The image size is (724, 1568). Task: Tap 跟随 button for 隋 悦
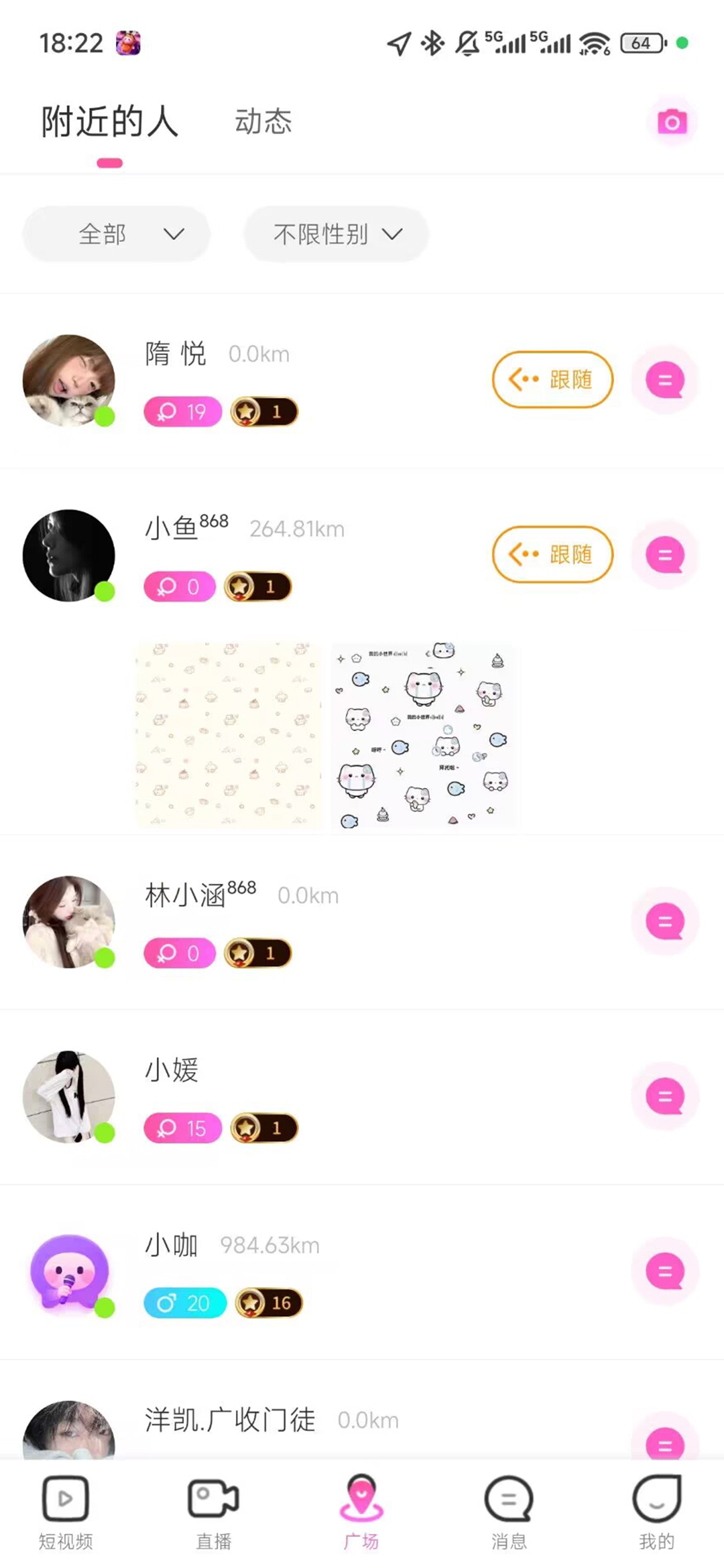click(552, 380)
